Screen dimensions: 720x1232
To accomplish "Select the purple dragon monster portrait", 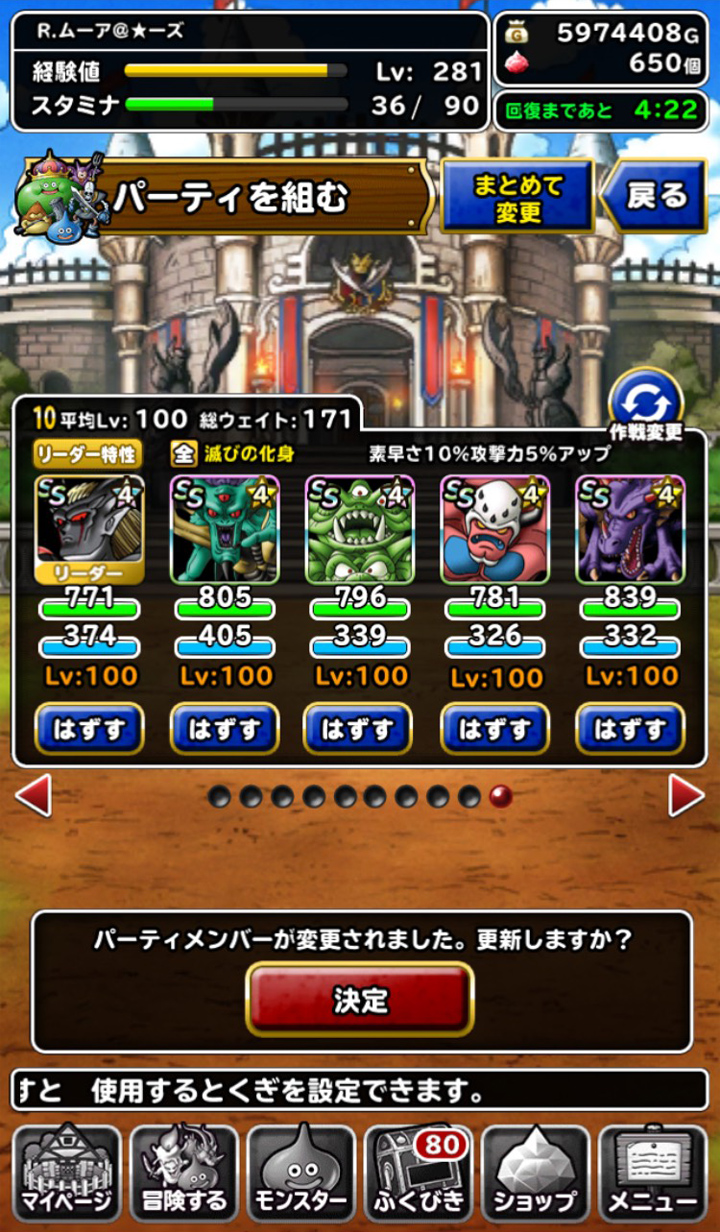I will pos(630,530).
